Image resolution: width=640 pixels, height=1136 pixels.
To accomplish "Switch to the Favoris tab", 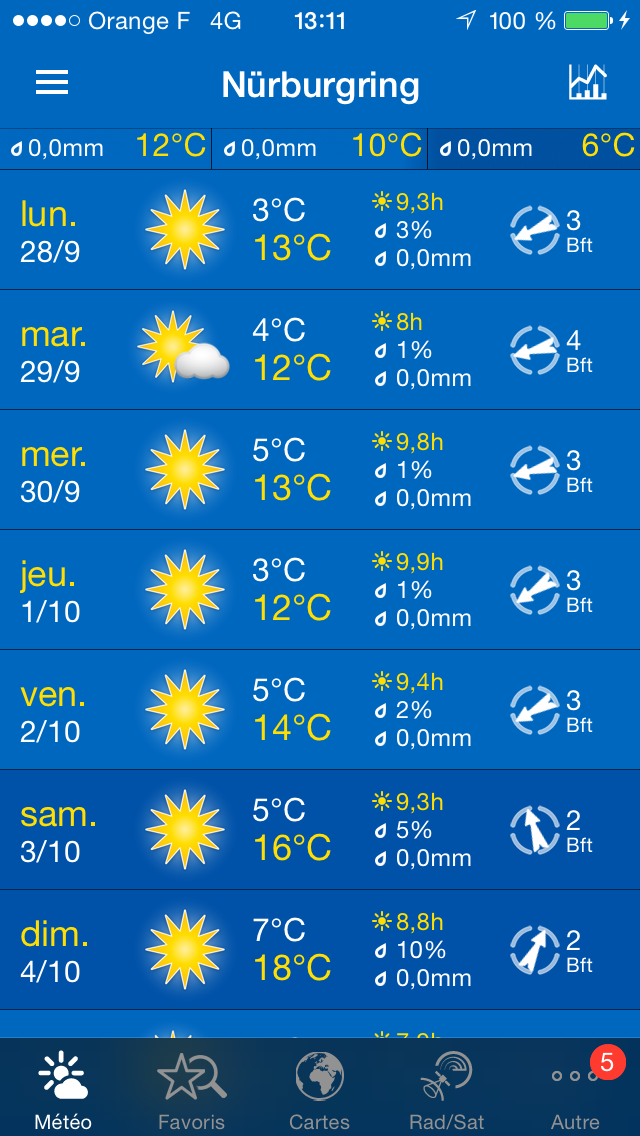I will tap(191, 1090).
